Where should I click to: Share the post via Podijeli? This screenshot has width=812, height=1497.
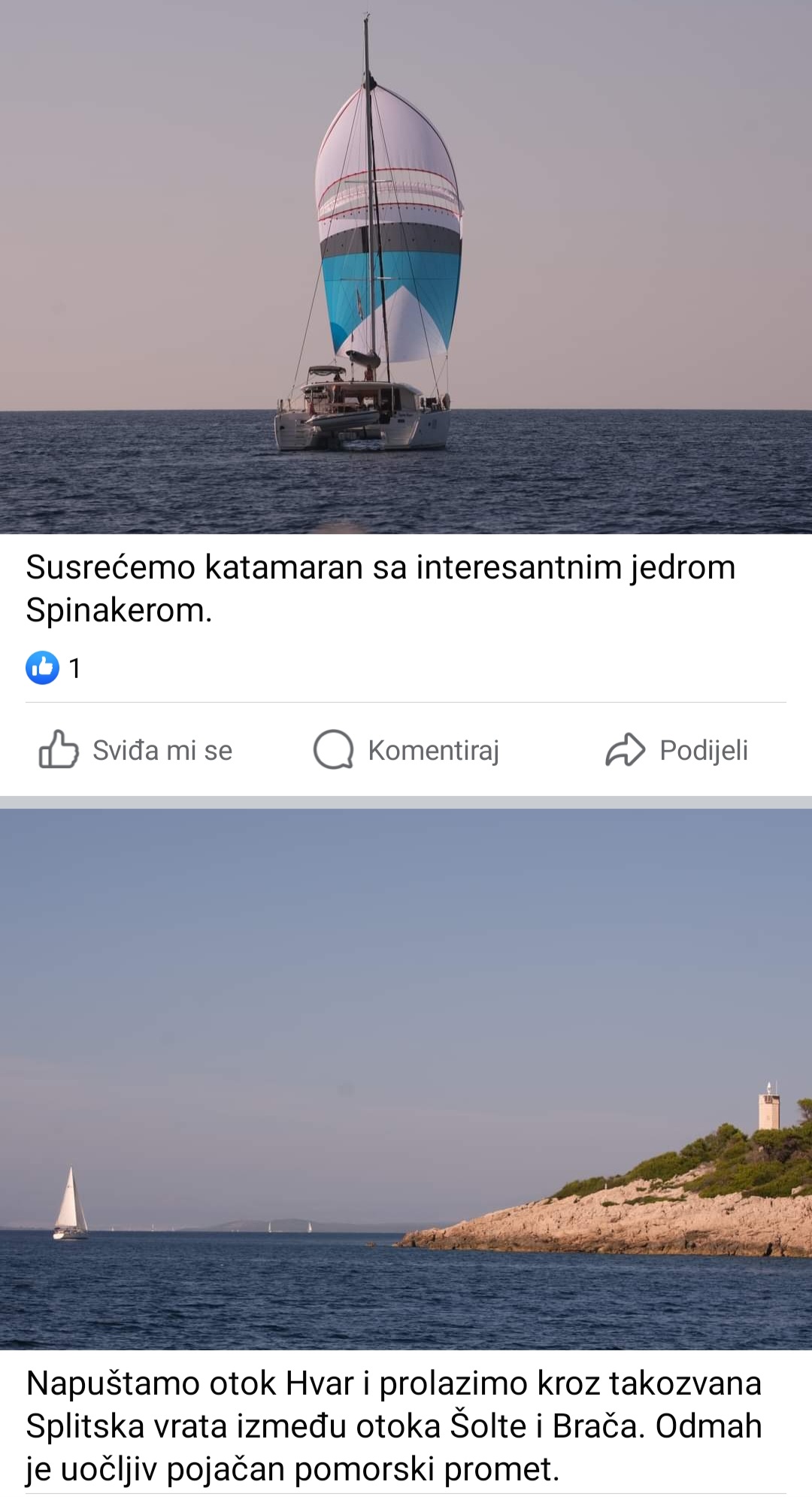[x=677, y=750]
